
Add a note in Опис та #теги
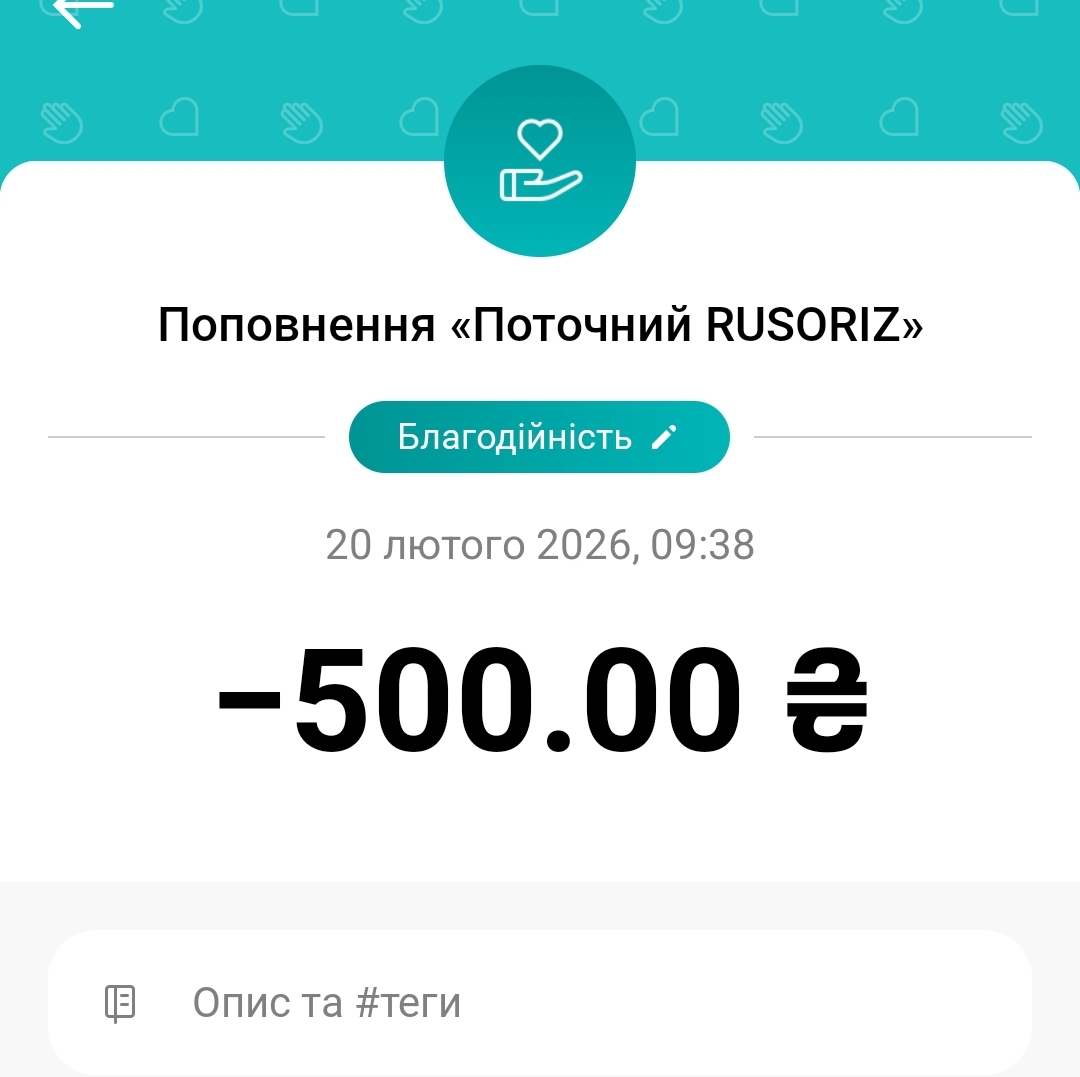coord(540,1002)
